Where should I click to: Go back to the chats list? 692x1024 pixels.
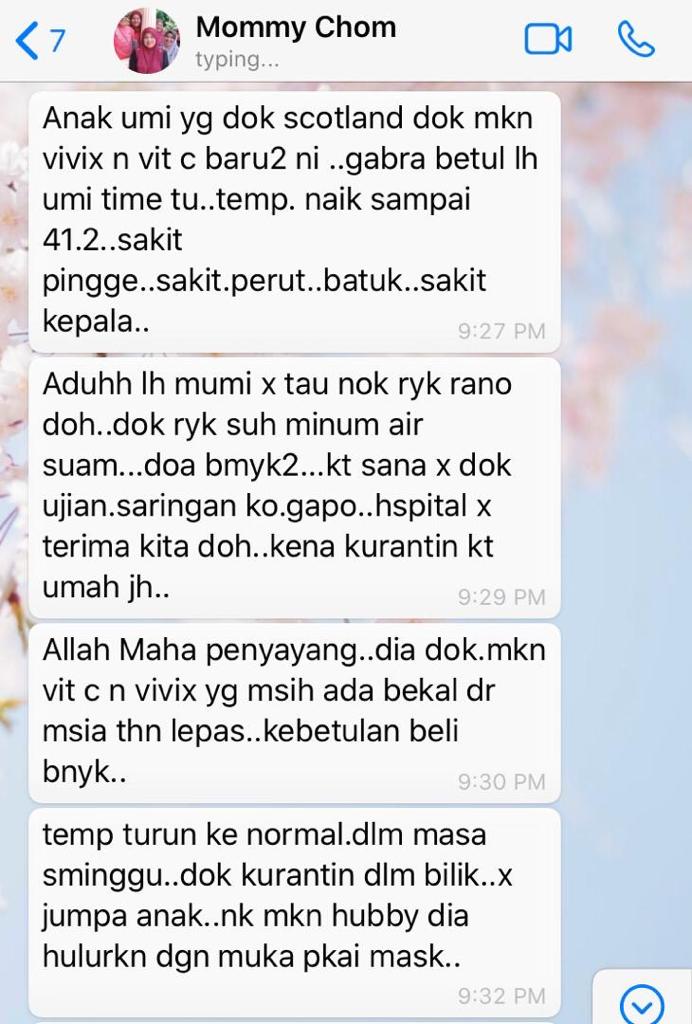click(x=40, y=40)
